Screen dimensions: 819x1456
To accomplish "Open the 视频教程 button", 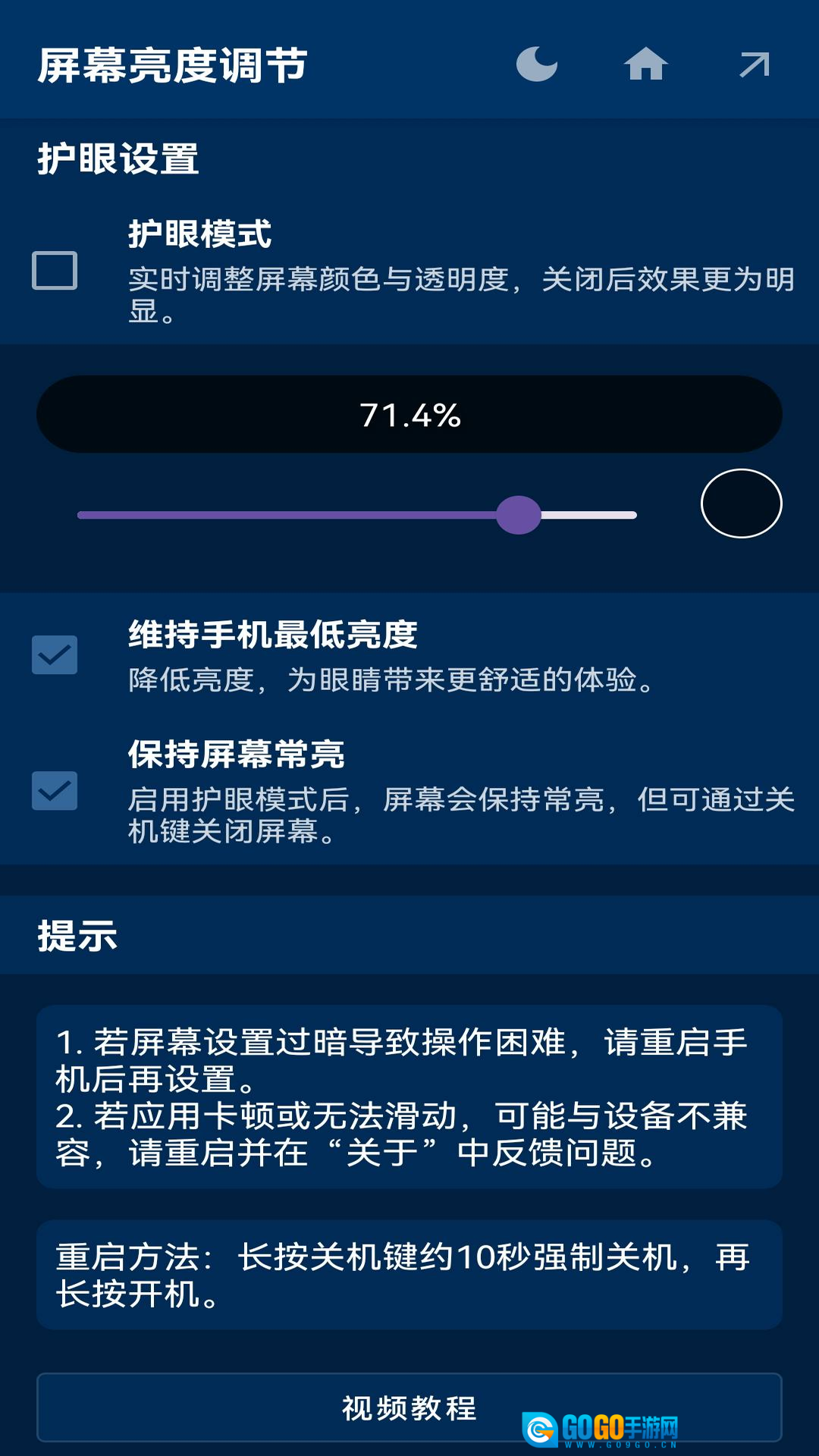I will pyautogui.click(x=409, y=1407).
